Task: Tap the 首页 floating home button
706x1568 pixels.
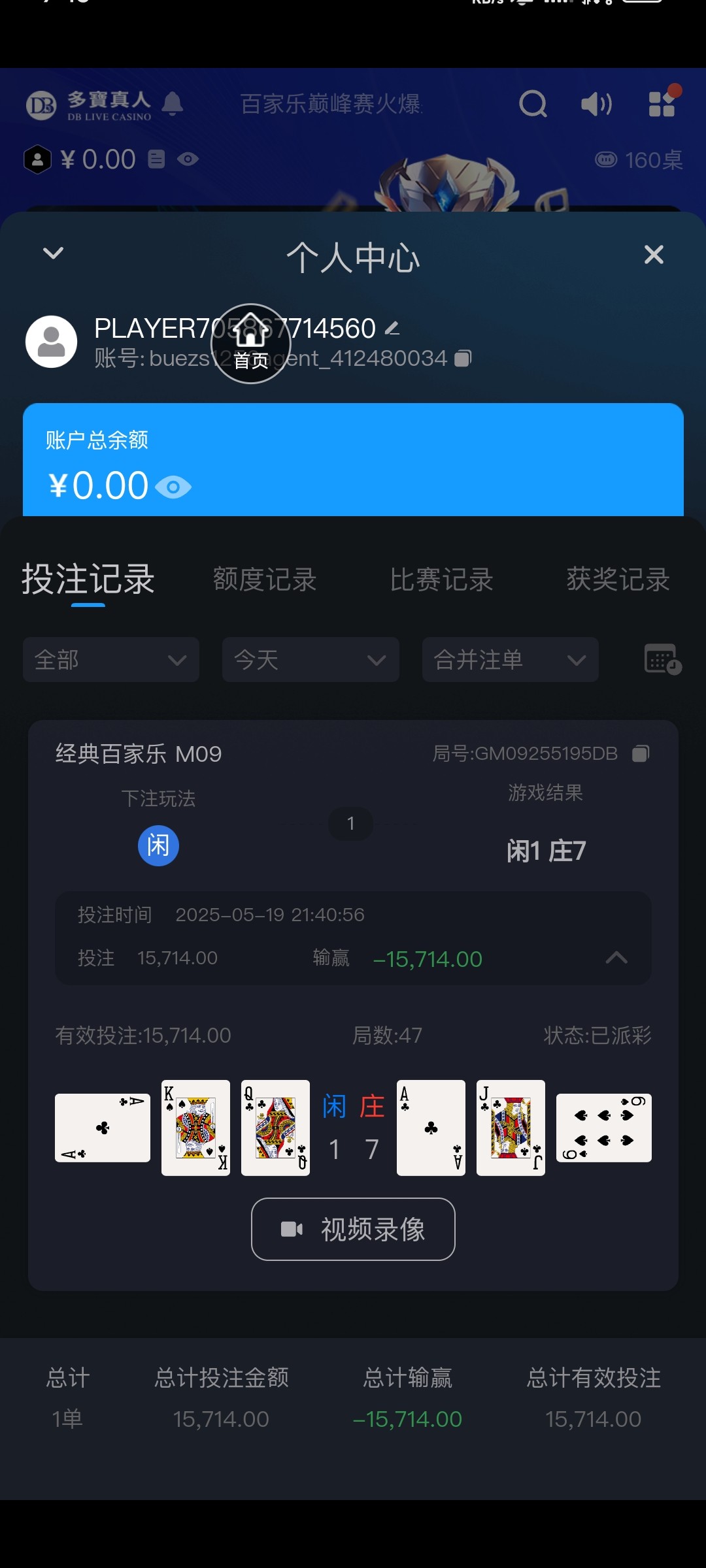Action: 251,344
